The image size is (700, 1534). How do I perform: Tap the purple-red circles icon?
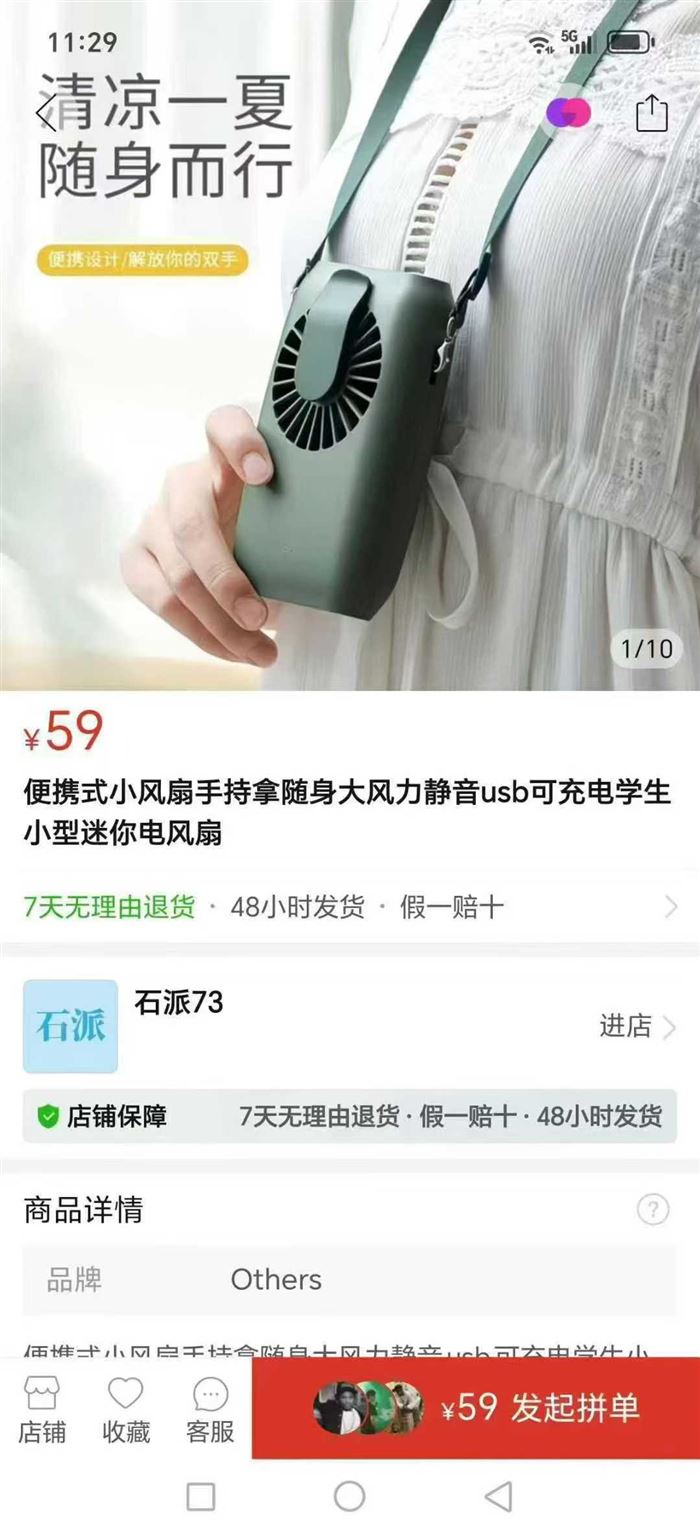pos(567,113)
